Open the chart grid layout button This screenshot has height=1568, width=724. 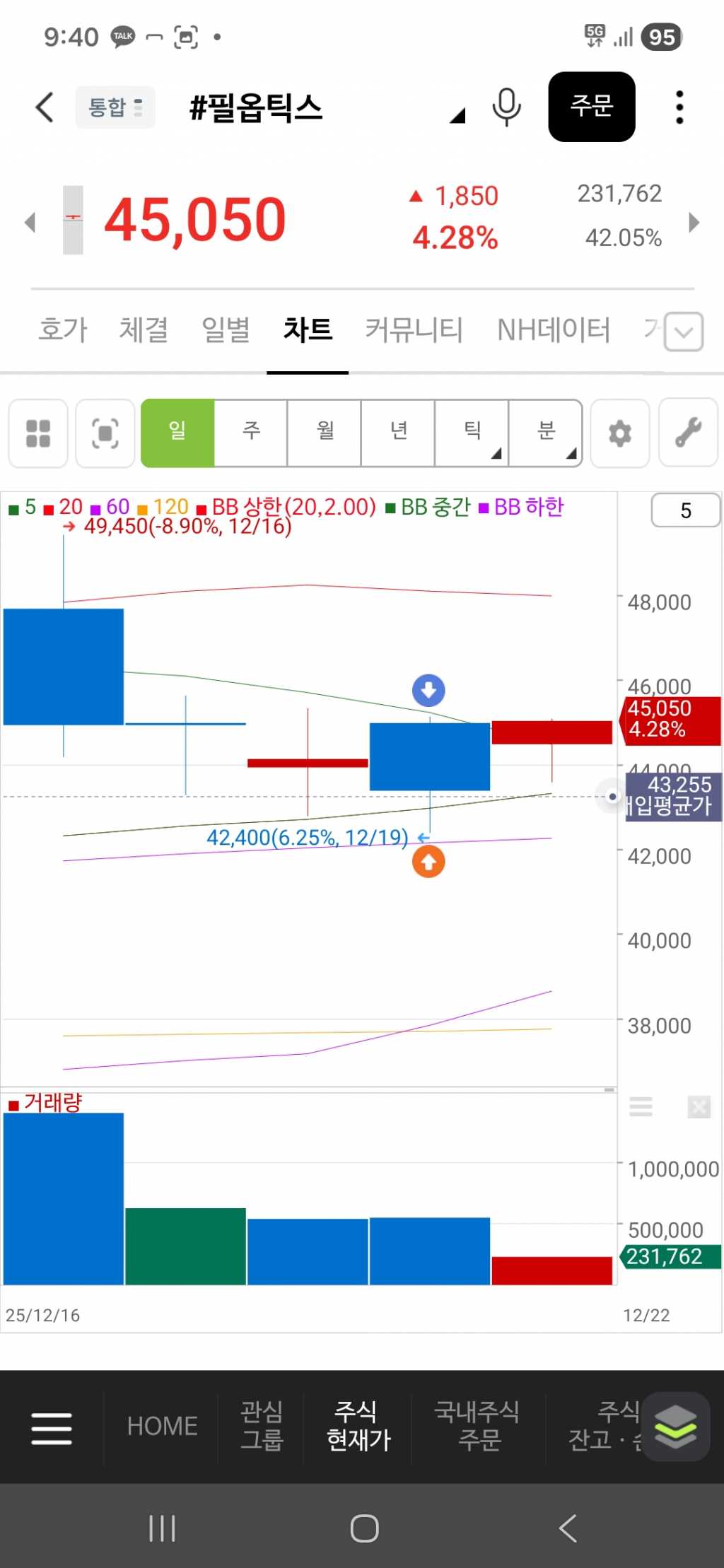point(38,433)
